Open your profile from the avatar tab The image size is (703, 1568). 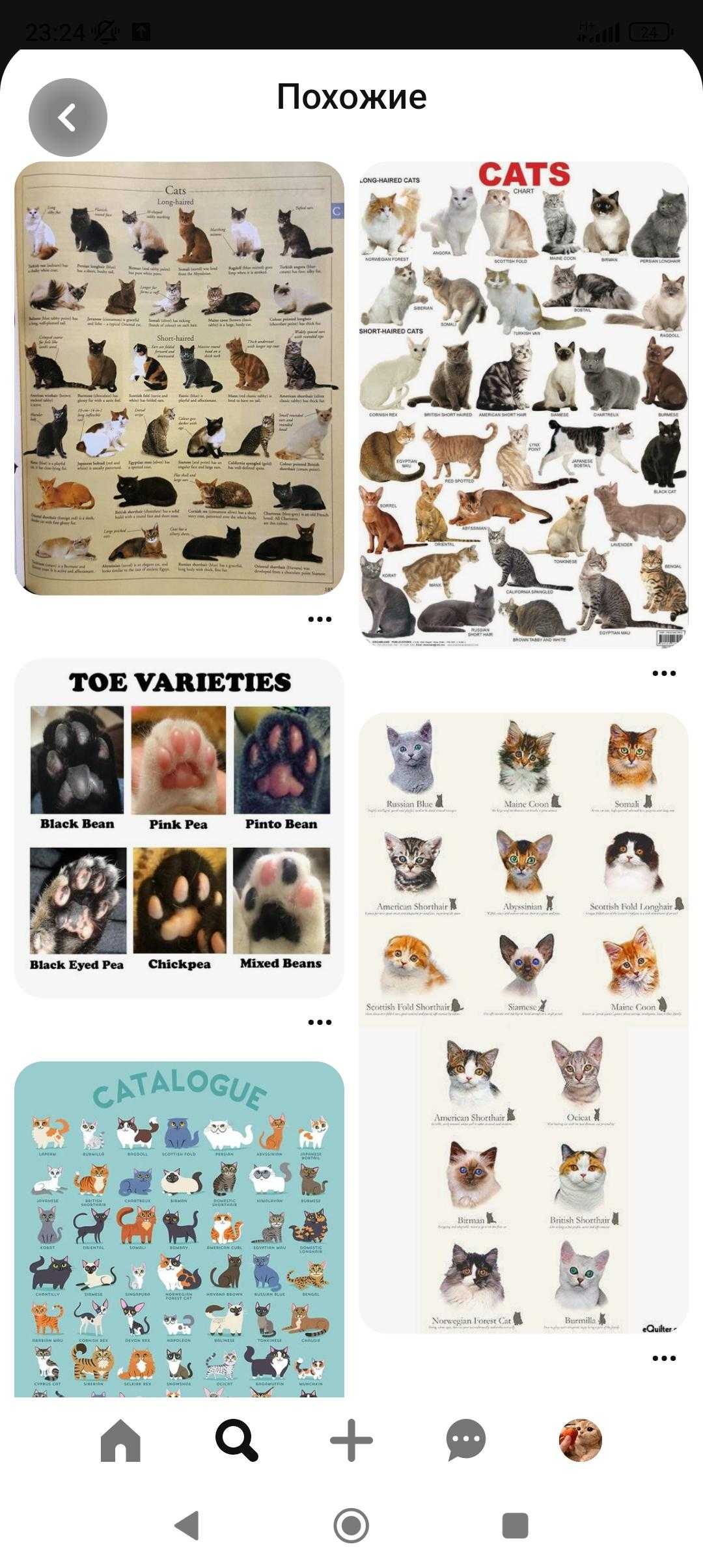(x=581, y=1440)
